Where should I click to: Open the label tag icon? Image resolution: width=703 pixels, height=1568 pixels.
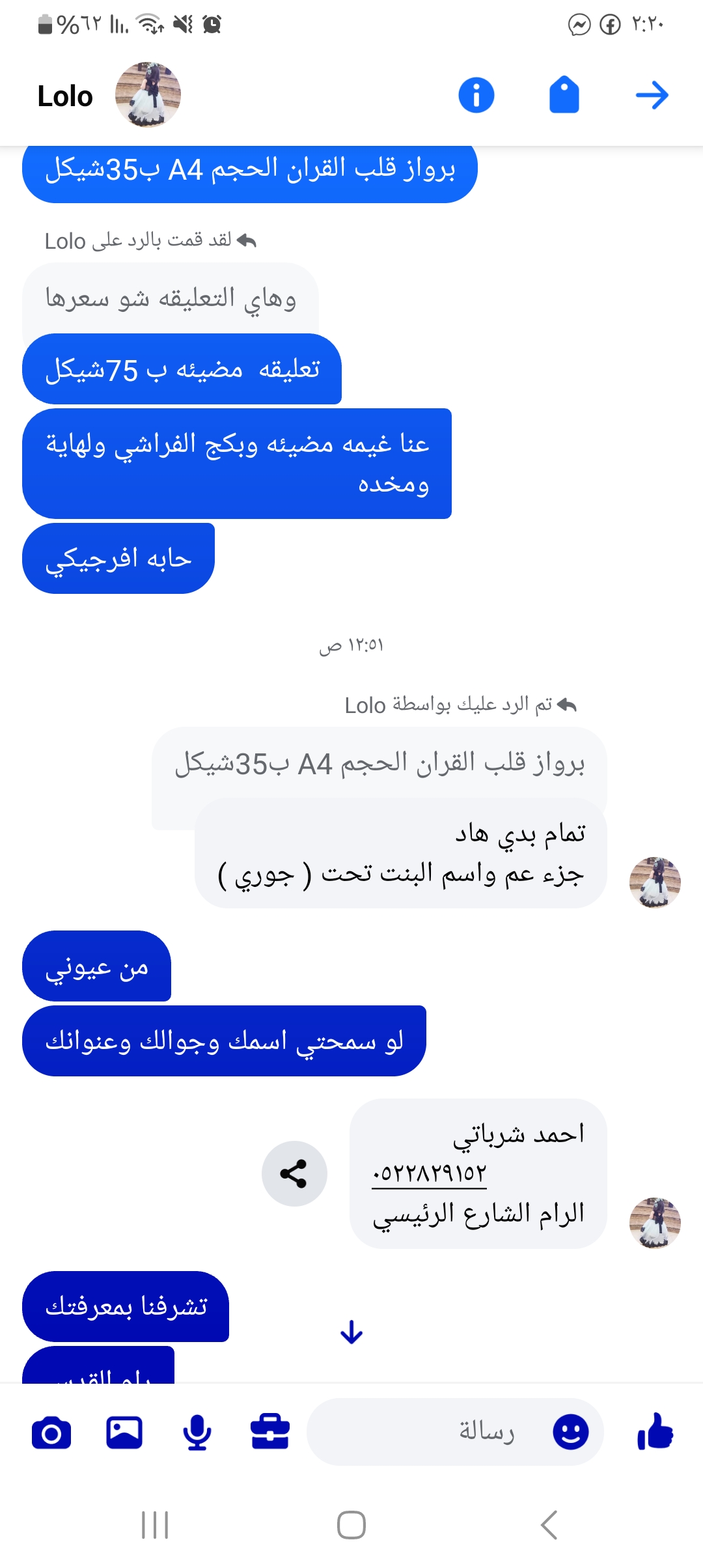pyautogui.click(x=564, y=95)
